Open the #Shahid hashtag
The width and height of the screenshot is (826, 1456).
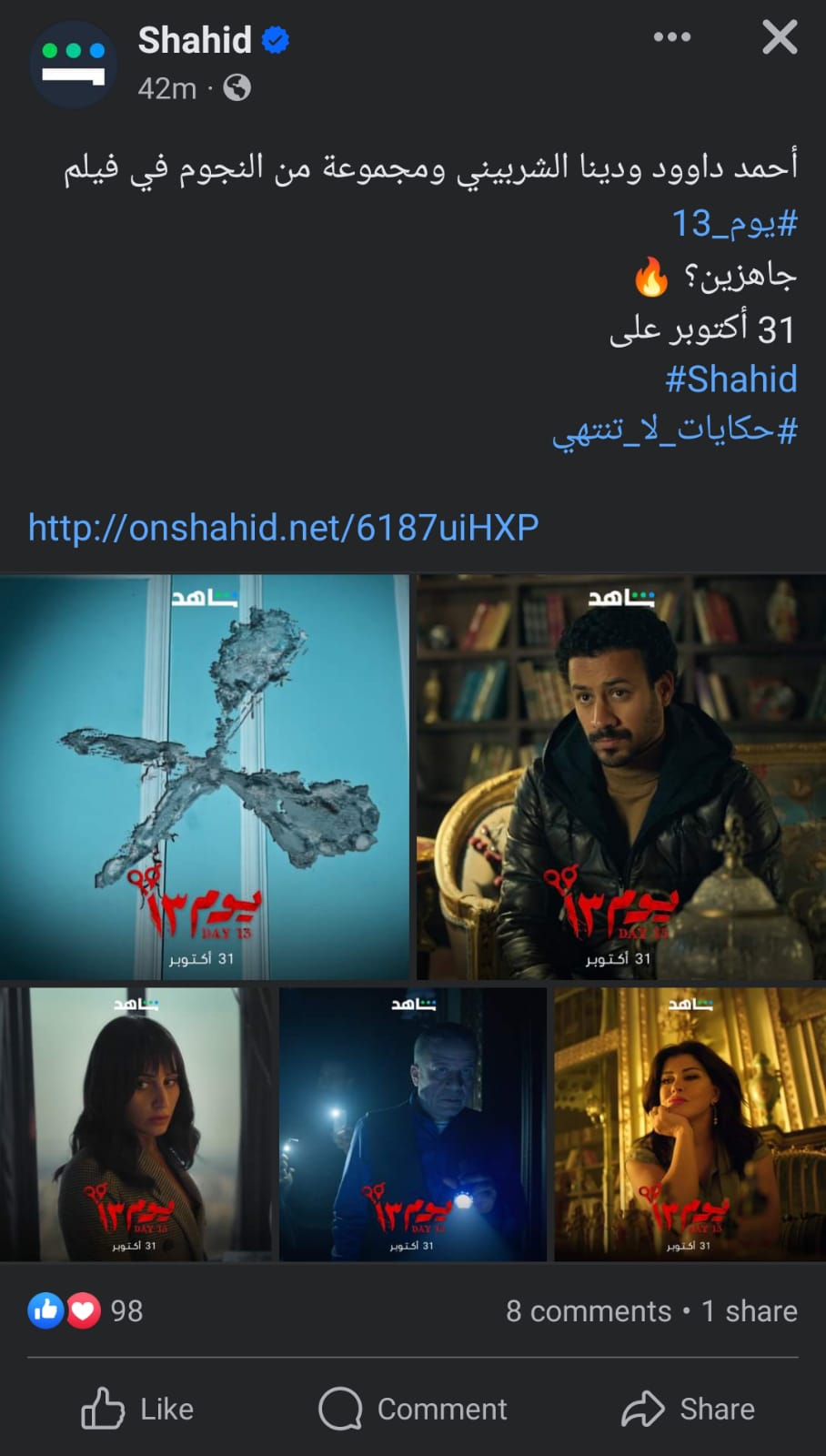pyautogui.click(x=730, y=379)
